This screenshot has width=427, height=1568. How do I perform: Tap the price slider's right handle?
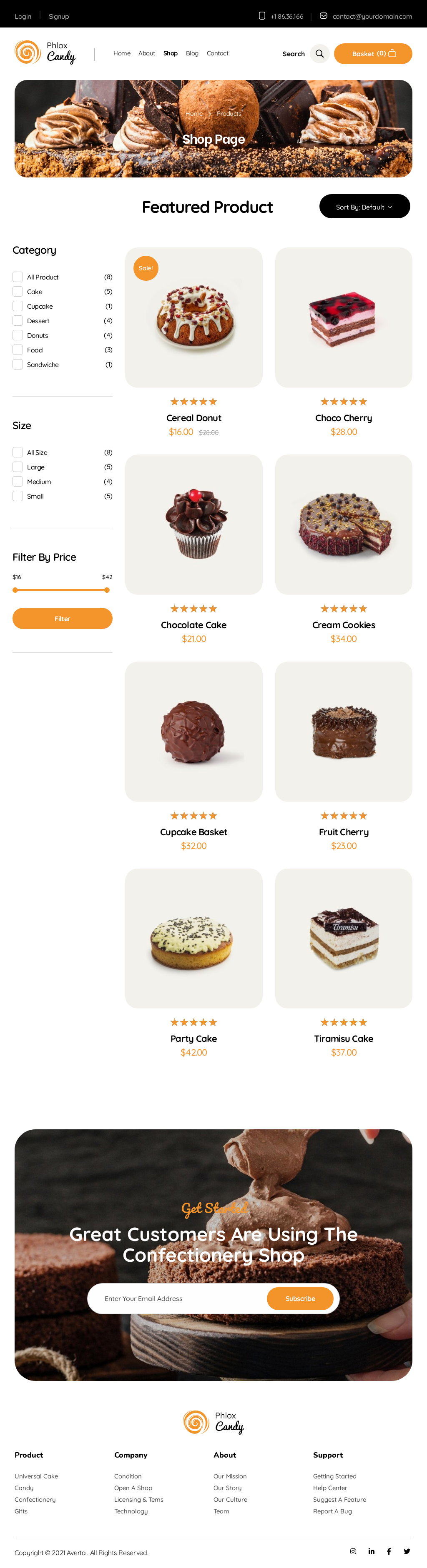tap(107, 590)
